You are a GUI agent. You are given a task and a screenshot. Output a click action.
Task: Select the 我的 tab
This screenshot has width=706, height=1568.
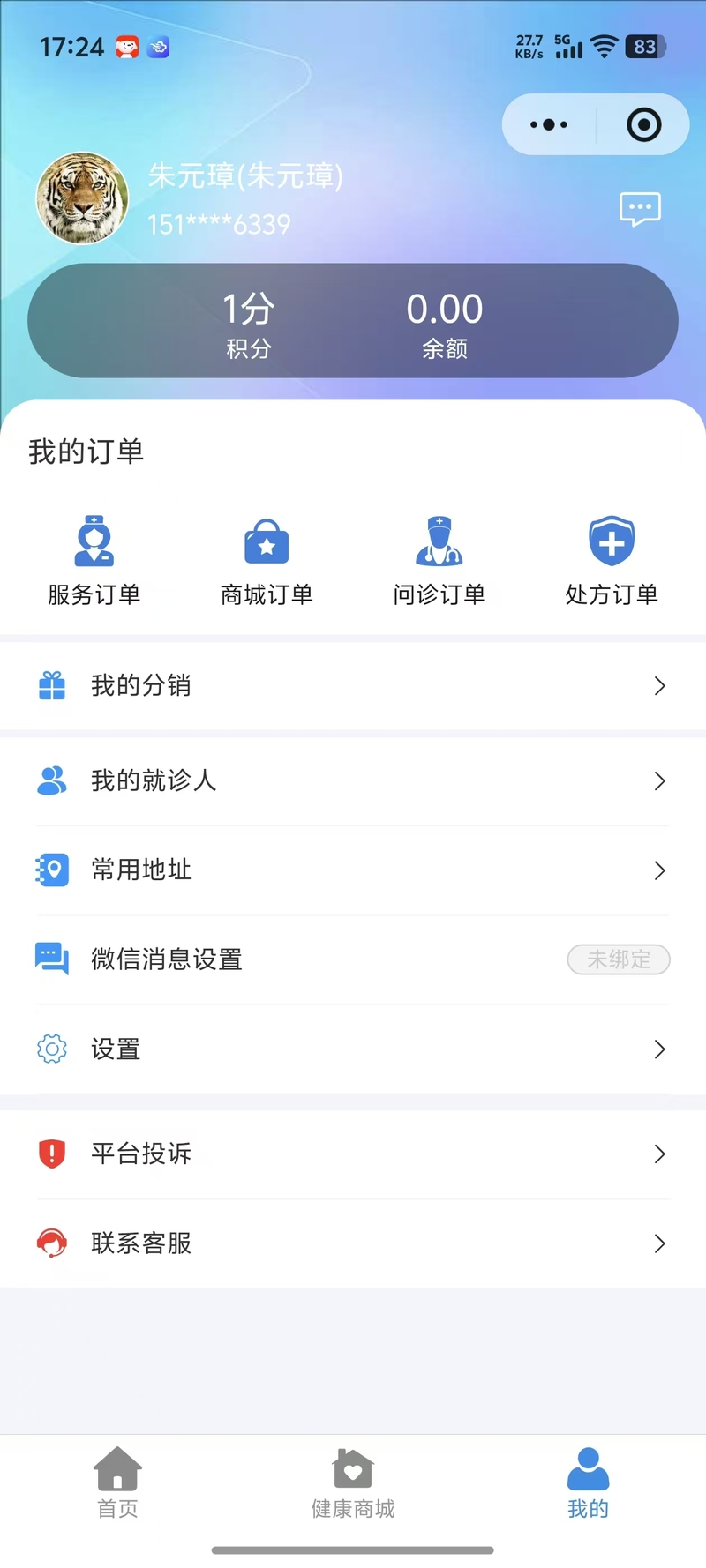tap(588, 1483)
